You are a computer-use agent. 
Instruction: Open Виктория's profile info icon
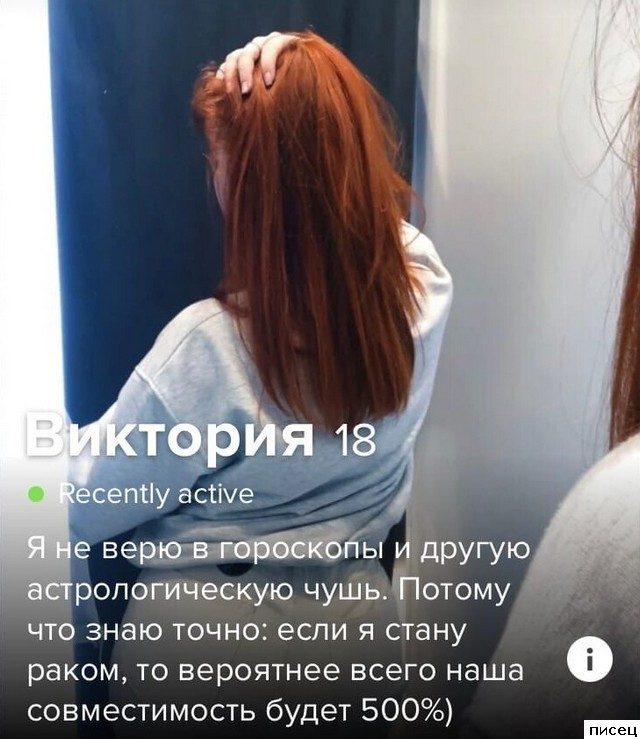point(590,661)
